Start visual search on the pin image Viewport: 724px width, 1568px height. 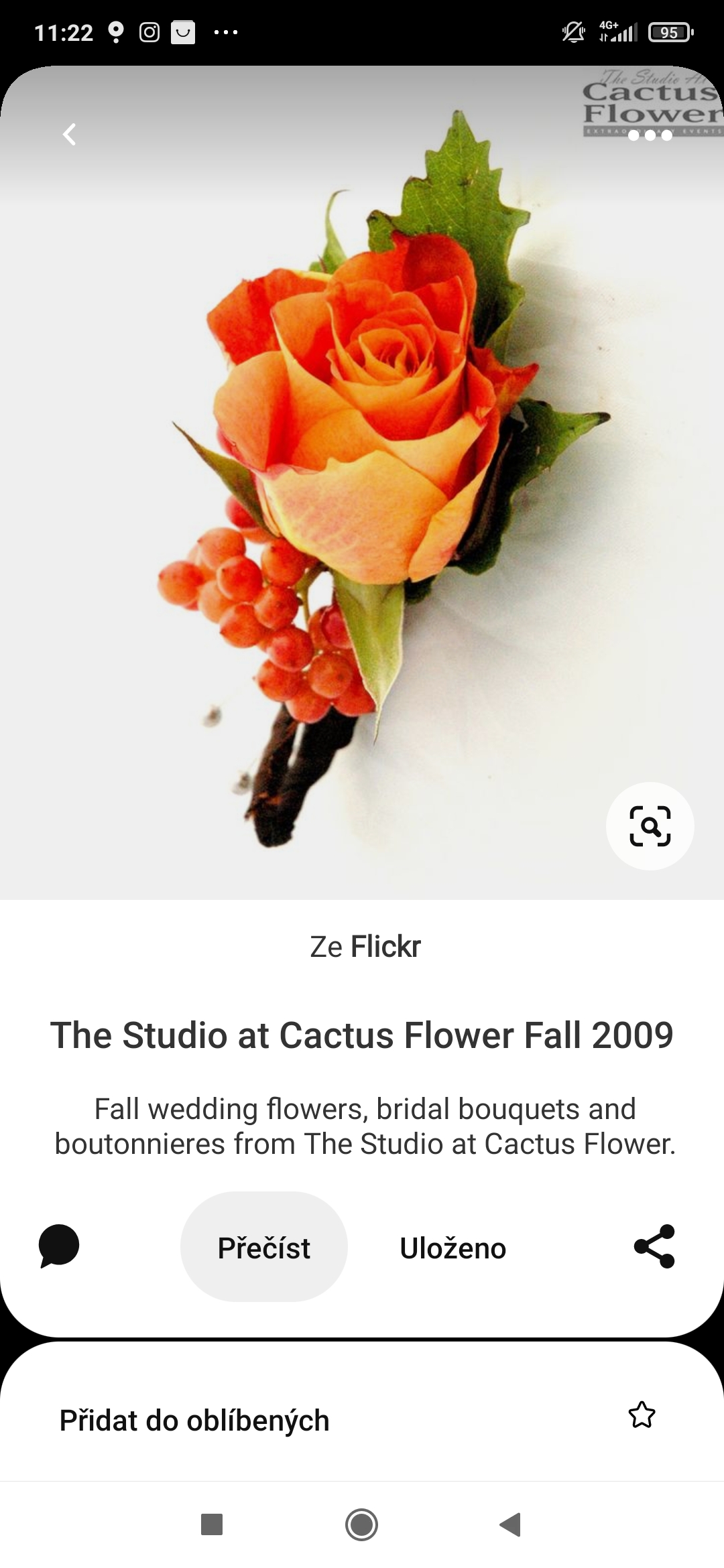[650, 826]
